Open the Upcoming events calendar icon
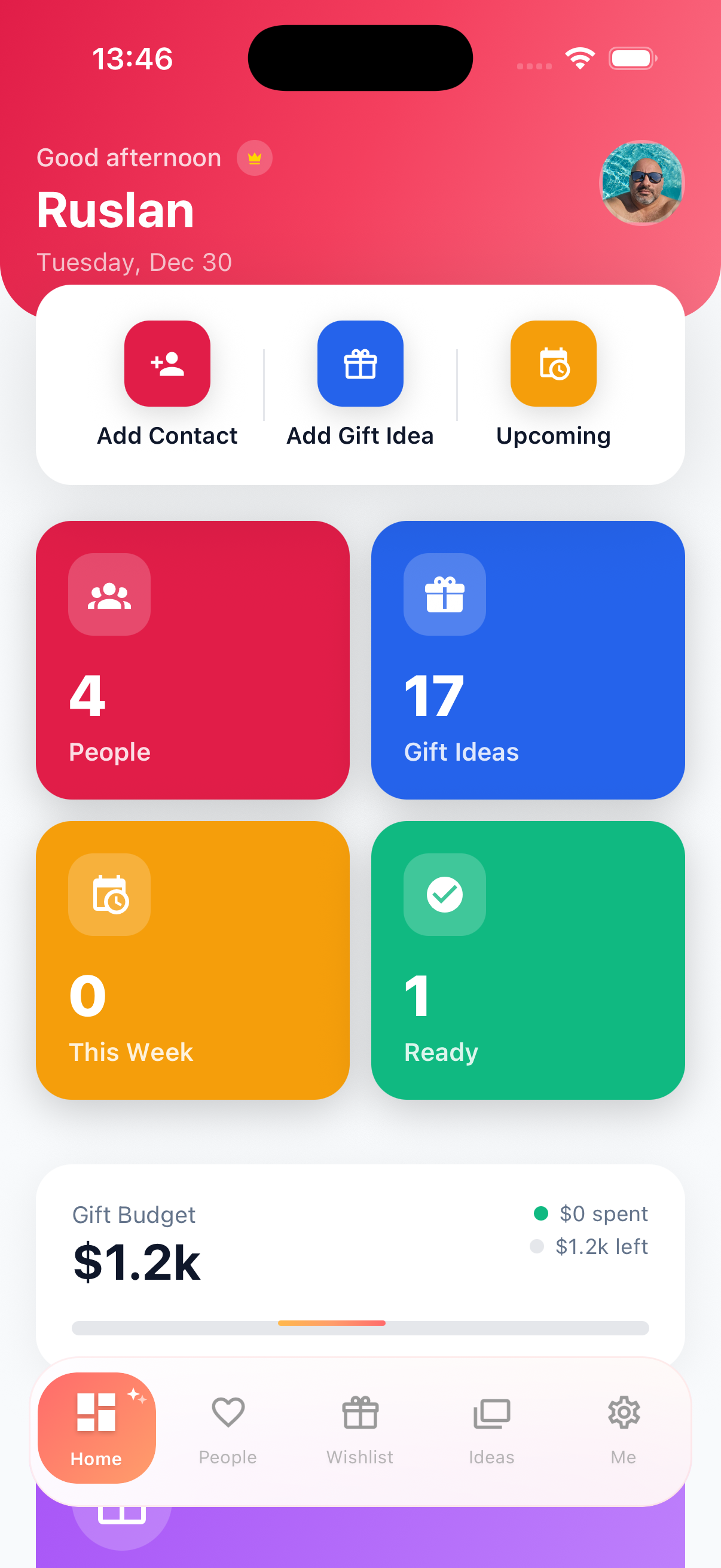Screen dimensions: 721x1568 (x=552, y=364)
